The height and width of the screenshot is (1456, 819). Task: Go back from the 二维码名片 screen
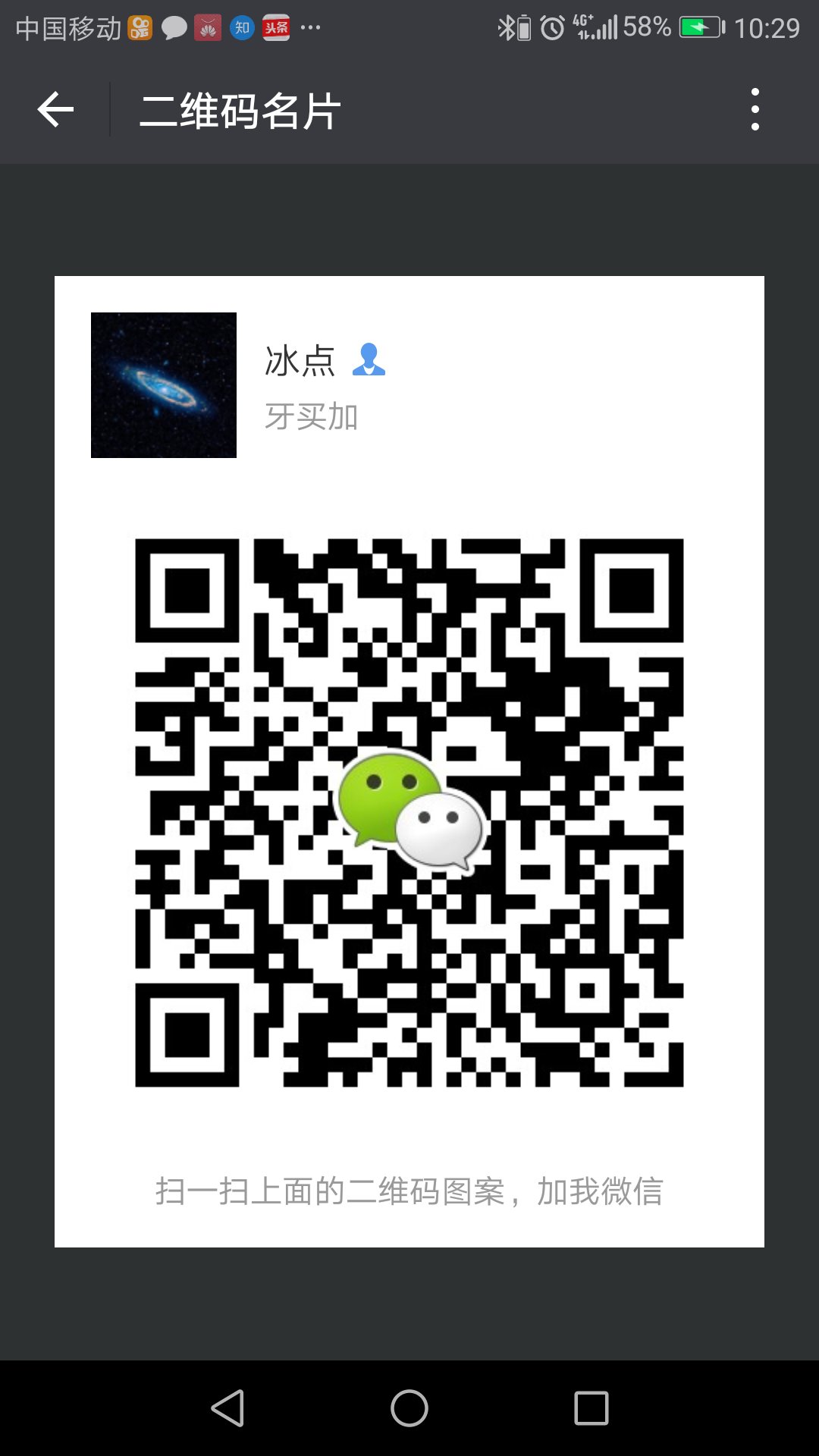click(55, 110)
